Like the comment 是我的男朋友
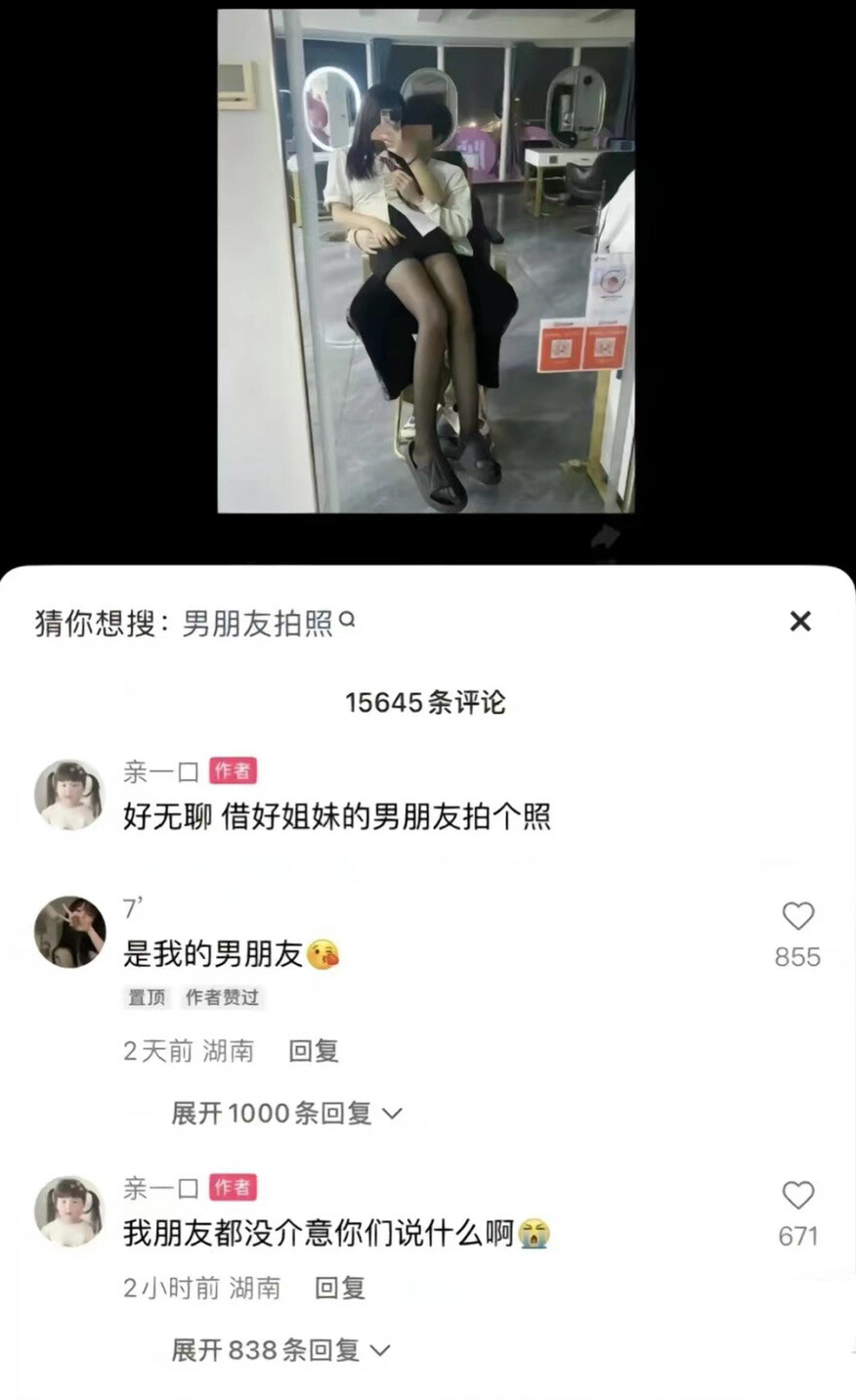Screen dimensions: 856x1400 click(x=798, y=916)
